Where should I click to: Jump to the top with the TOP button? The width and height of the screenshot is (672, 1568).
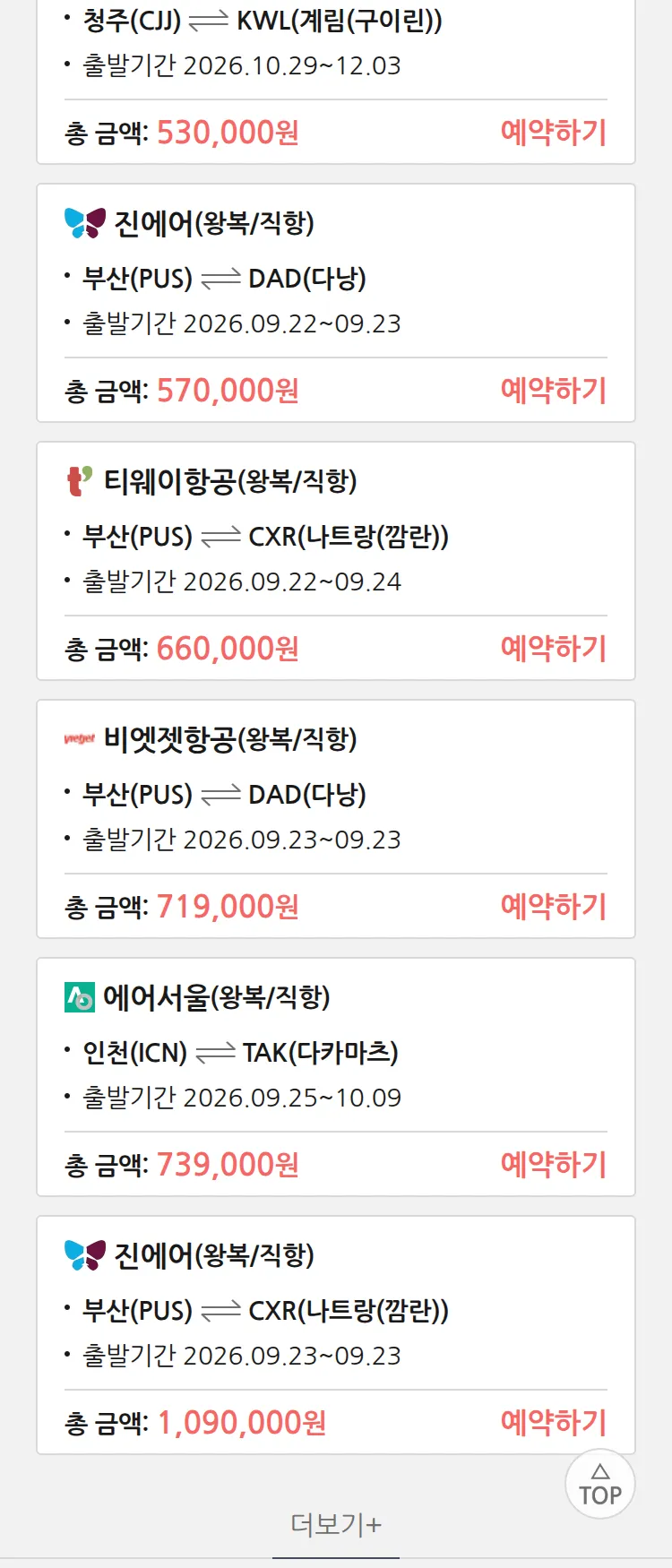point(600,1484)
